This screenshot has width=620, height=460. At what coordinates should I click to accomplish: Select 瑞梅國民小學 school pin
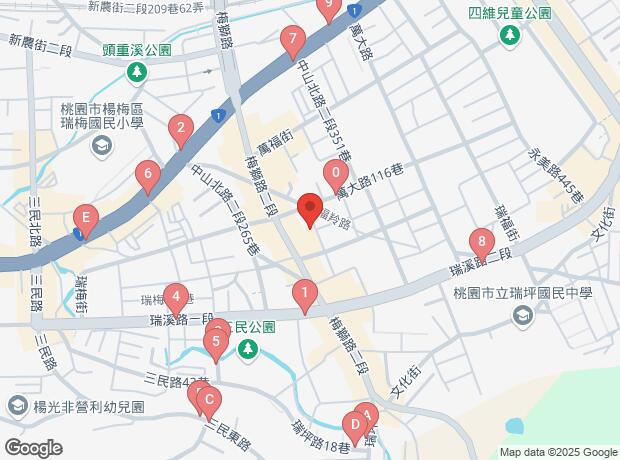100,147
